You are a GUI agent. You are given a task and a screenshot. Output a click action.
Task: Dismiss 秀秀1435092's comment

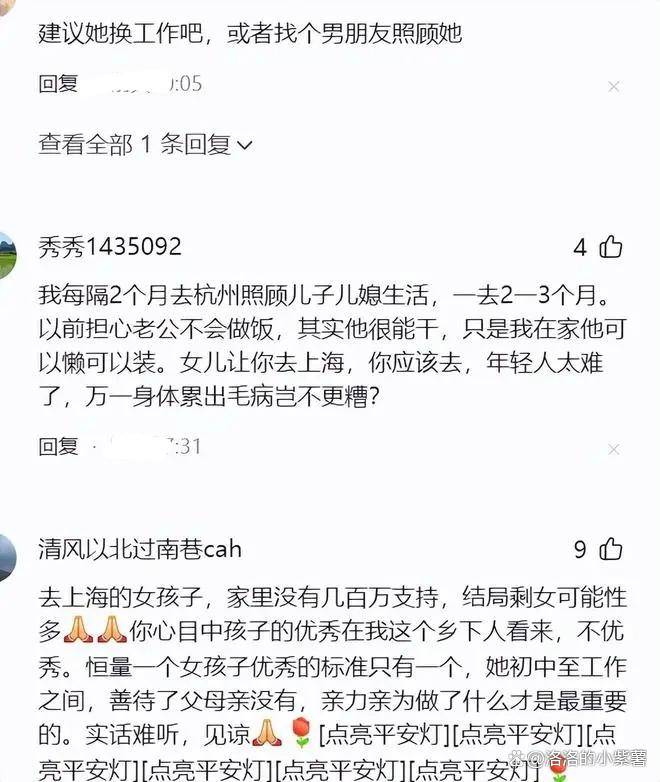(613, 449)
